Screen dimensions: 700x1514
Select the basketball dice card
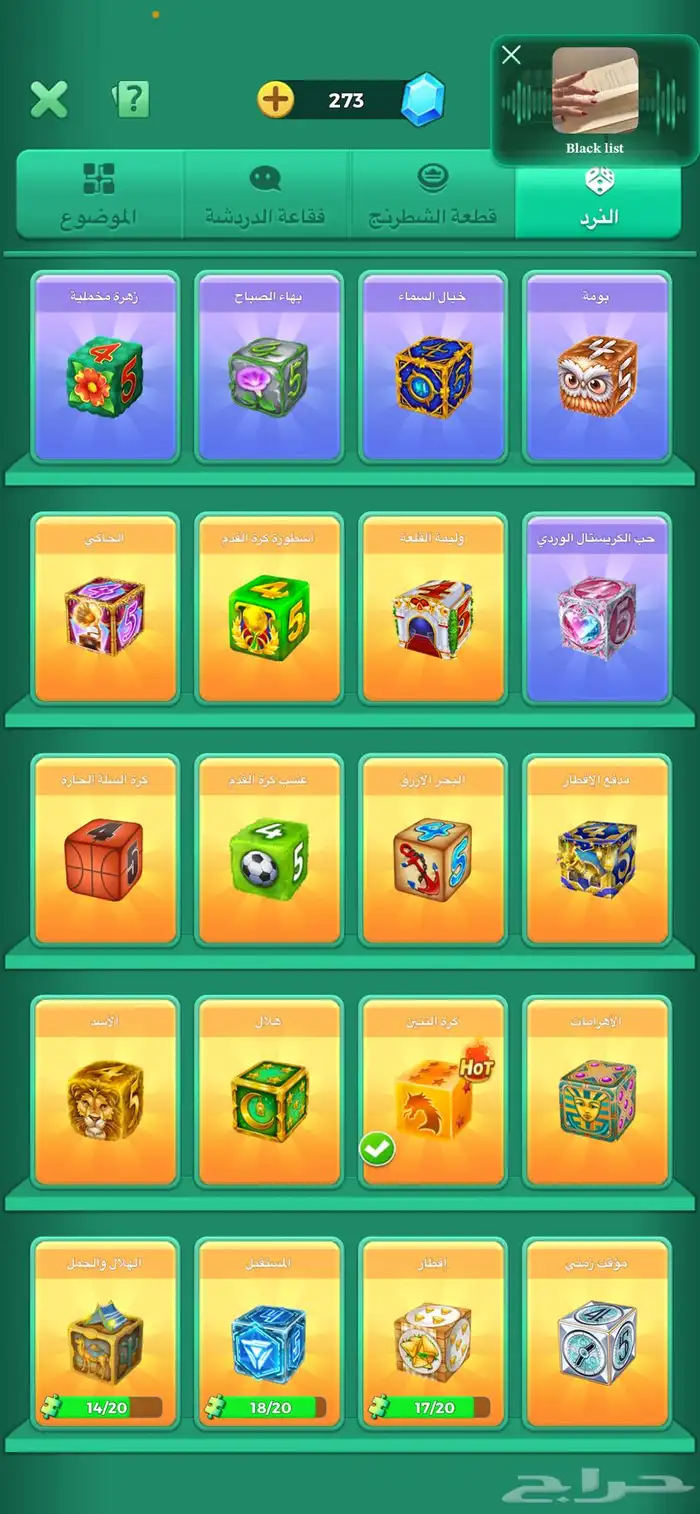click(x=105, y=850)
